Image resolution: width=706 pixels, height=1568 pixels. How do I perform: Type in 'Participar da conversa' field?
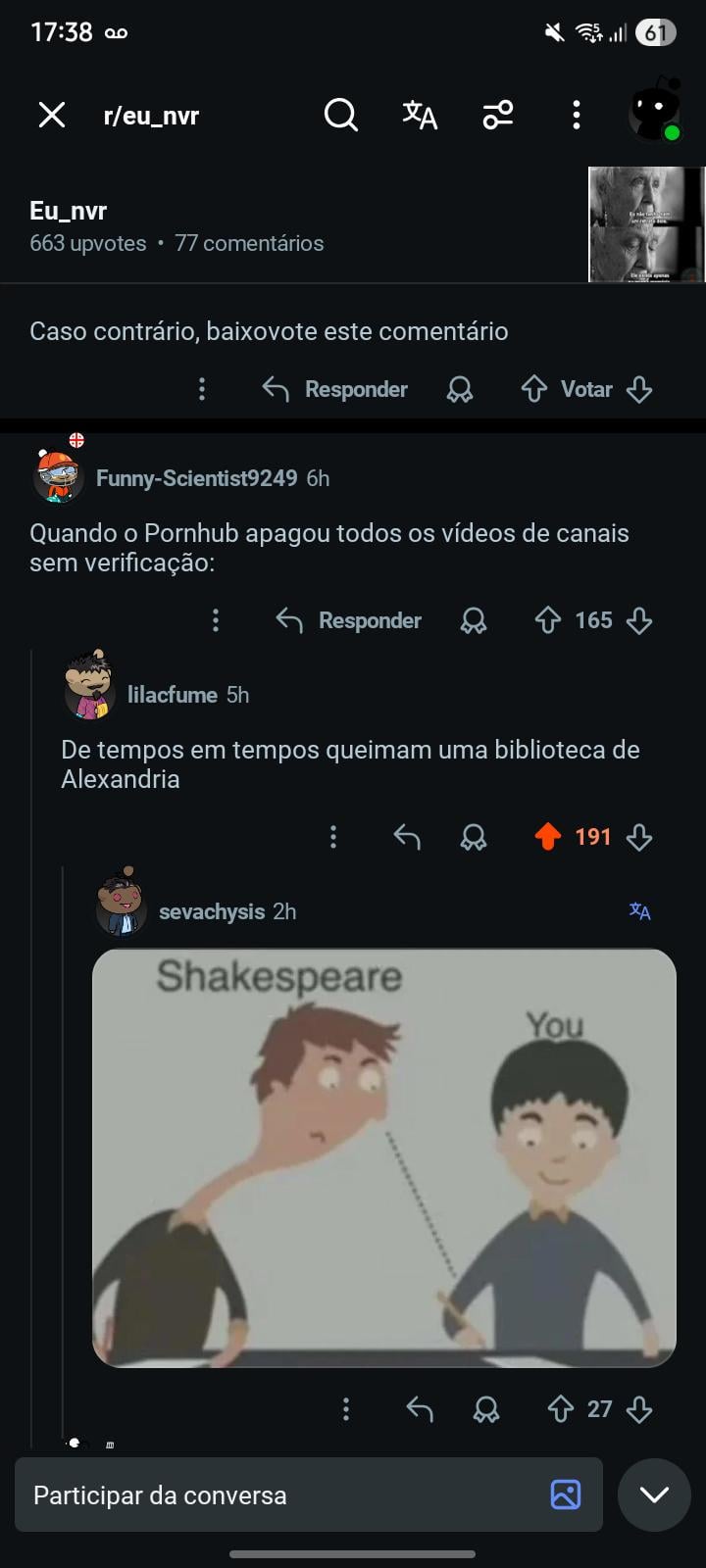(284, 1495)
